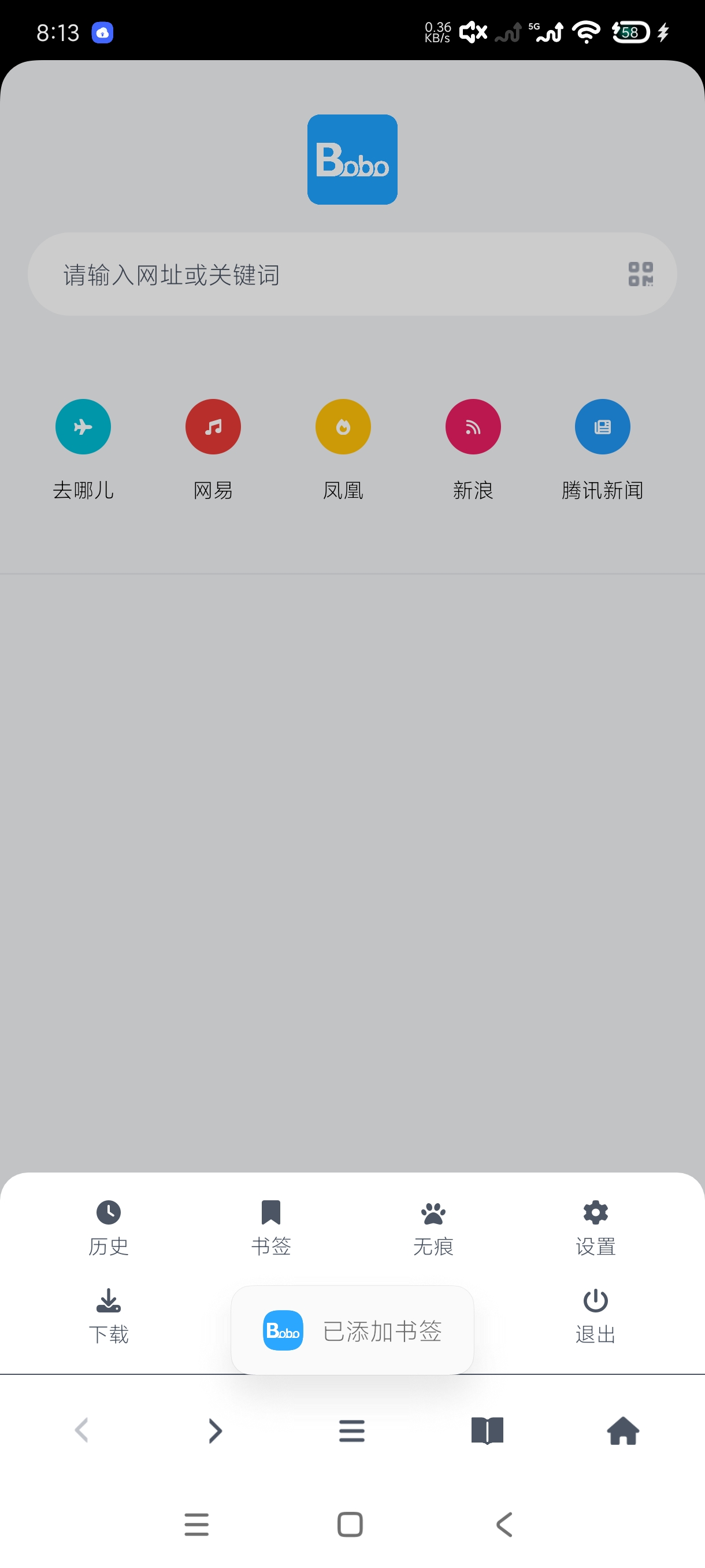The width and height of the screenshot is (705, 1568).
Task: Open the 凤凰 shortcut
Action: 343,427
